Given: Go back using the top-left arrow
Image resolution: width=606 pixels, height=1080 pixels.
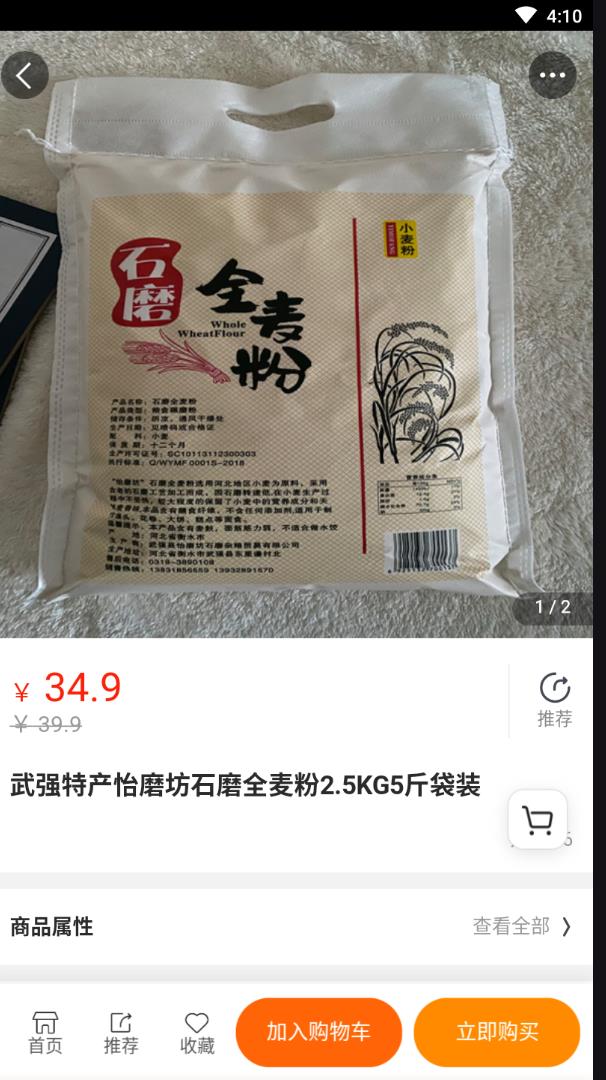Looking at the screenshot, I should (x=25, y=75).
